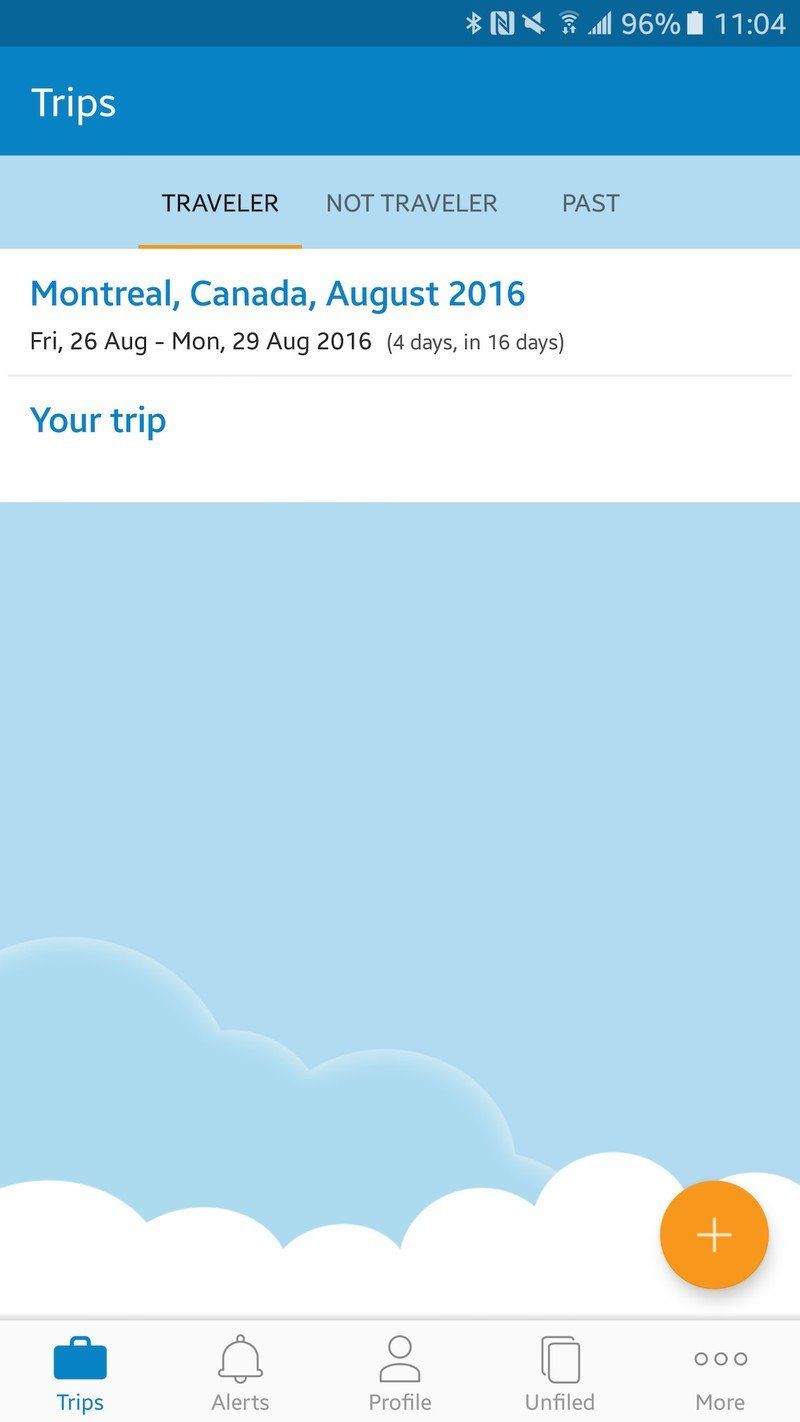Image resolution: width=800 pixels, height=1422 pixels.
Task: Tap the bell Alerts notification icon
Action: (240, 1357)
